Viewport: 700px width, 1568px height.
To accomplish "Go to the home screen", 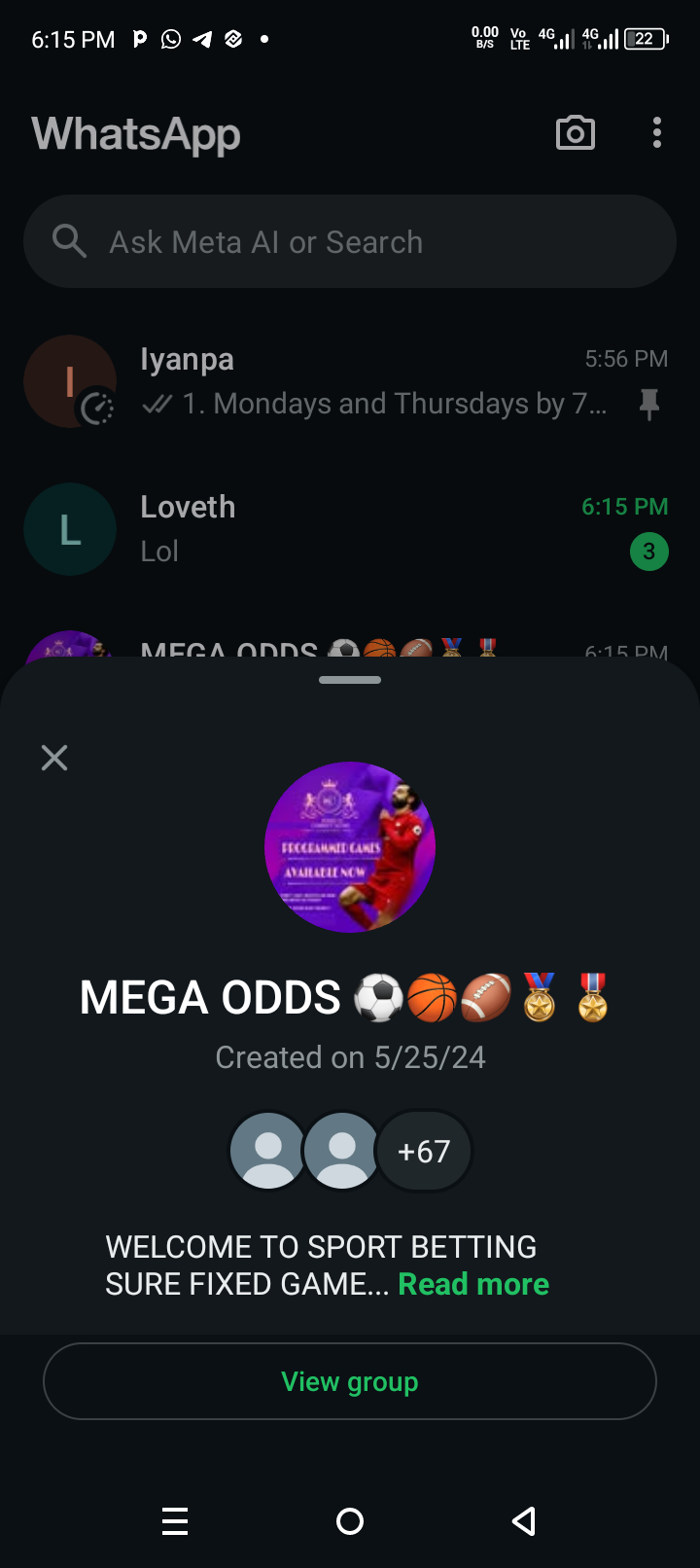I will [x=350, y=1521].
